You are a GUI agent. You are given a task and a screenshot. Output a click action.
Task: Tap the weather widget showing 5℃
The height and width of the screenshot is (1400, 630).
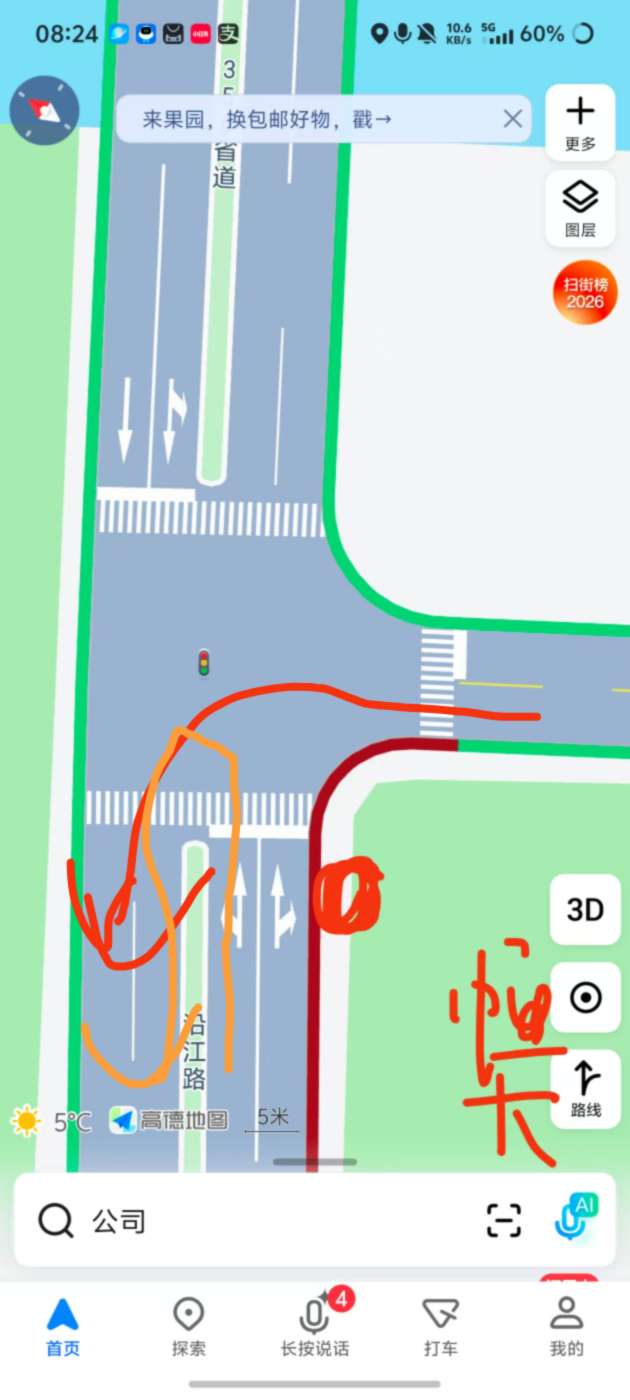tap(50, 1121)
